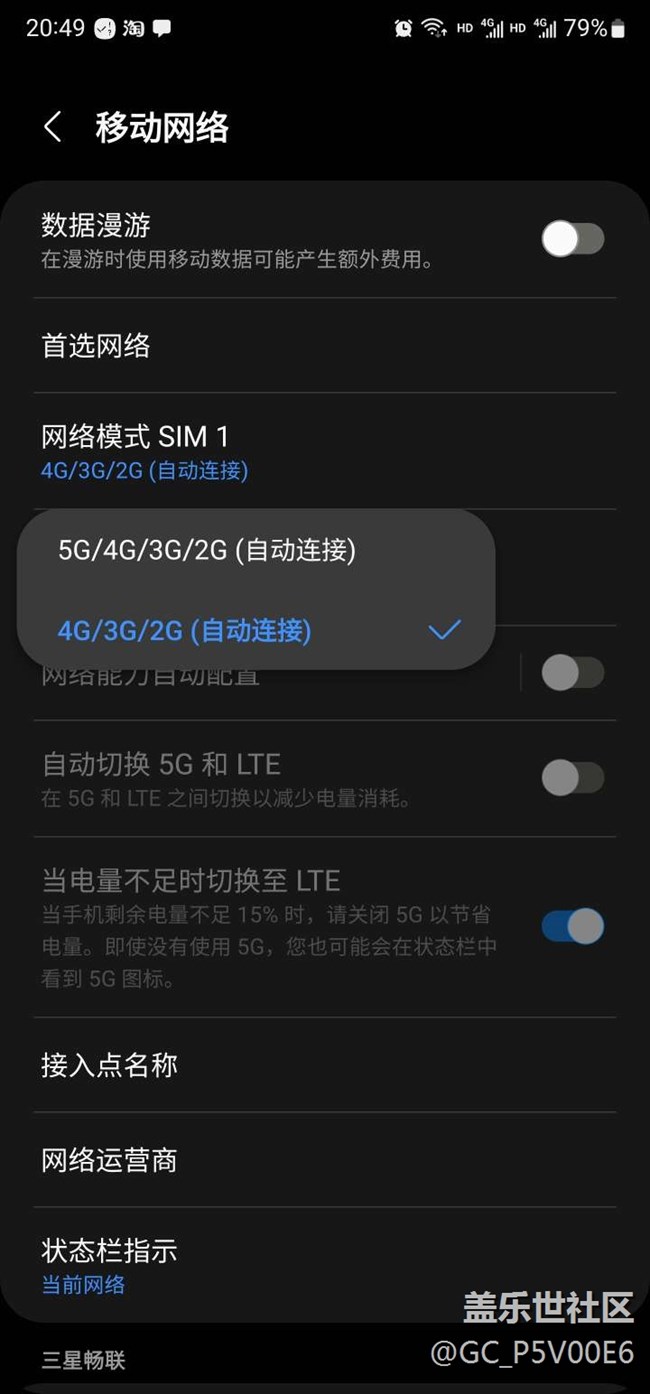
Task: Open 接入点名称 settings
Action: click(110, 1065)
